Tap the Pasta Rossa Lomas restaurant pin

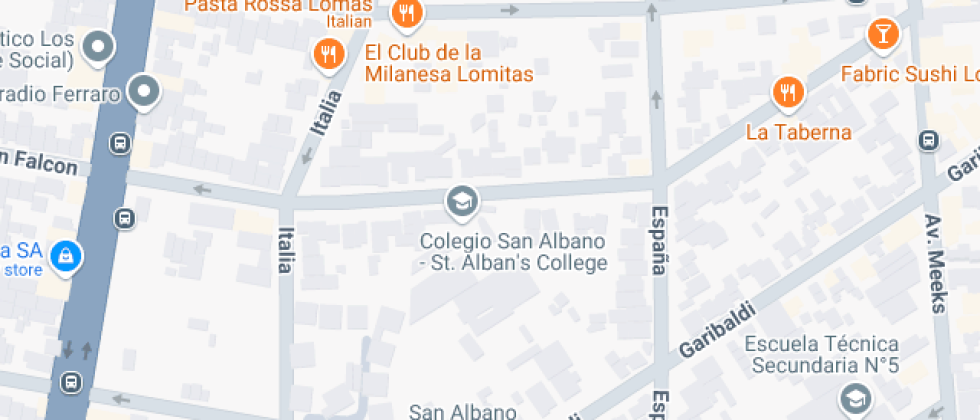pyautogui.click(x=406, y=13)
